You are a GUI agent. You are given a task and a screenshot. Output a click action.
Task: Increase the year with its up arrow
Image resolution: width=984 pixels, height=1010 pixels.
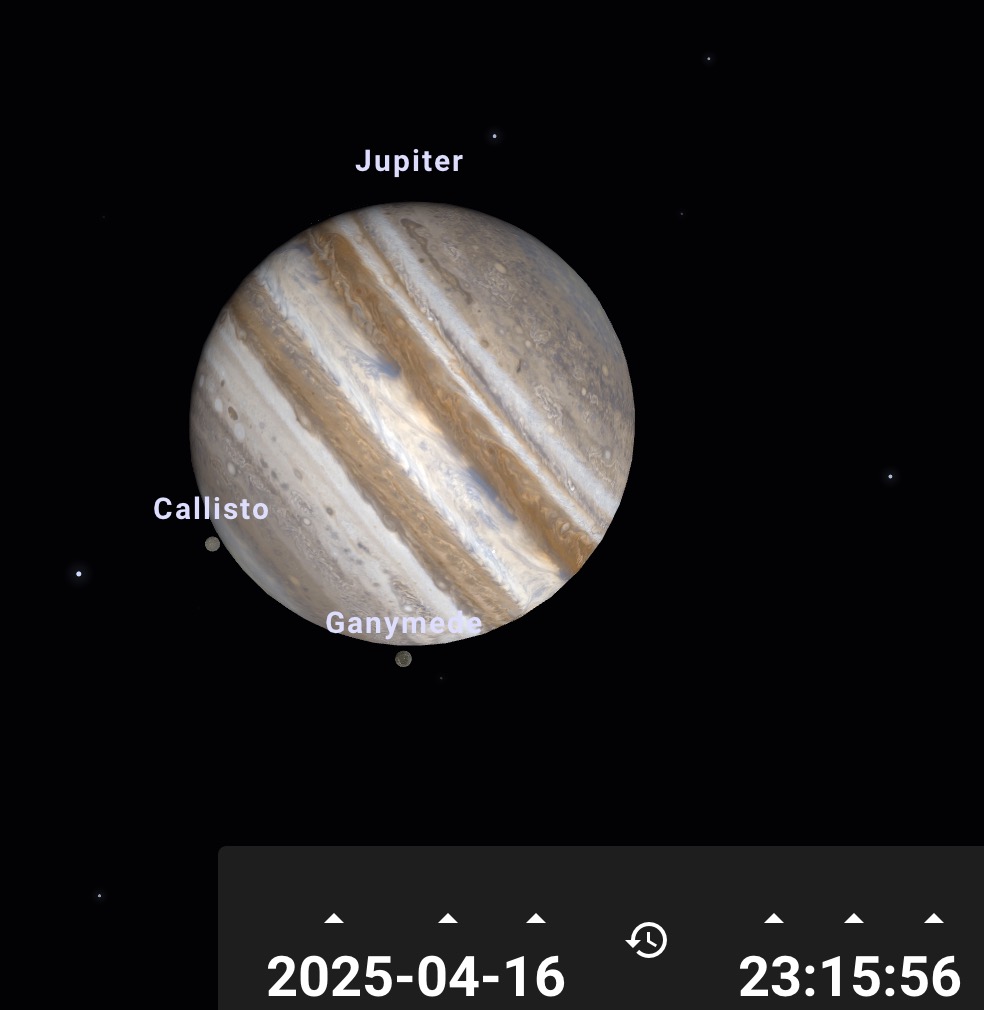(x=334, y=918)
